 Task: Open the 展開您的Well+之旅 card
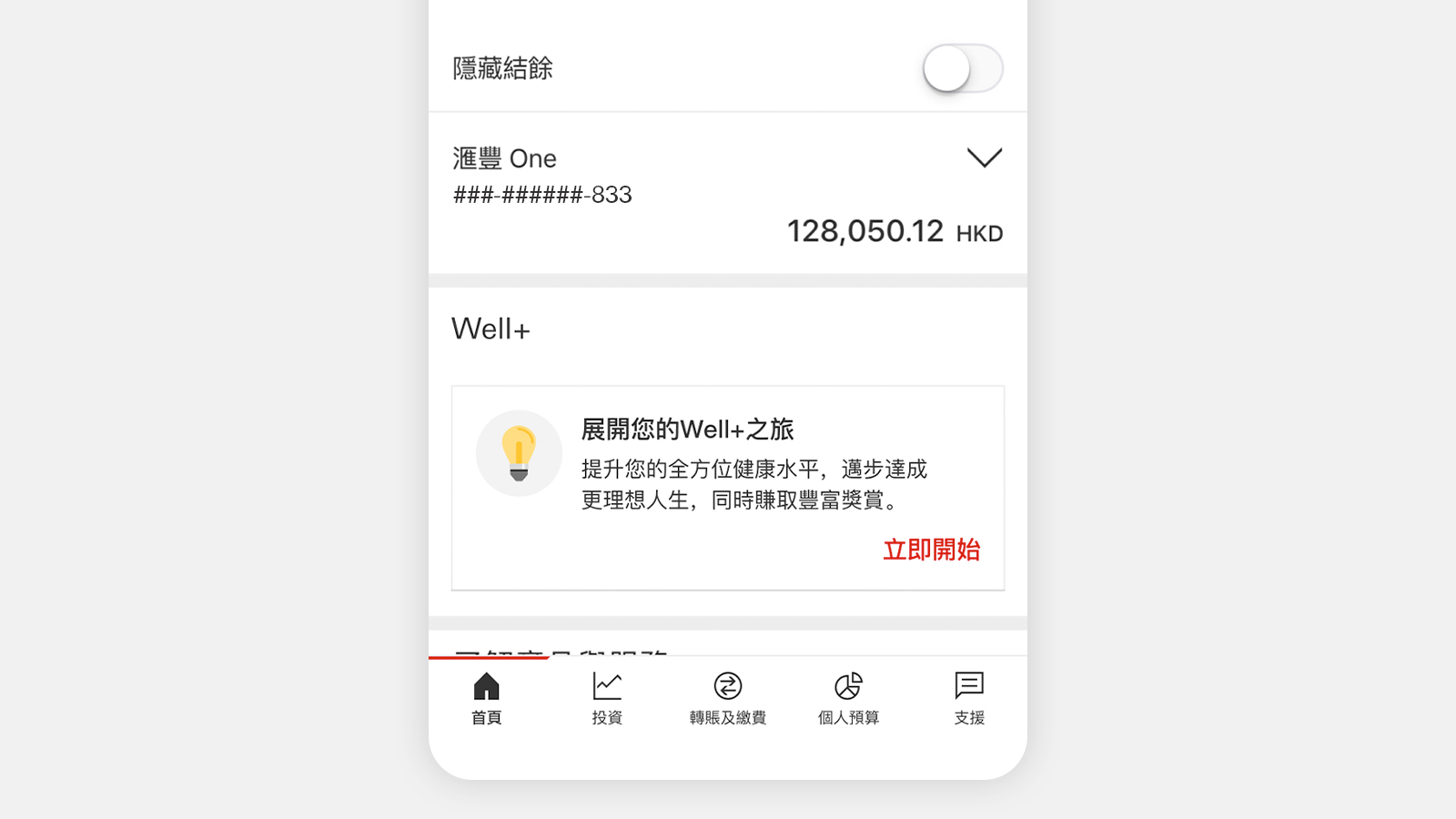click(x=728, y=464)
